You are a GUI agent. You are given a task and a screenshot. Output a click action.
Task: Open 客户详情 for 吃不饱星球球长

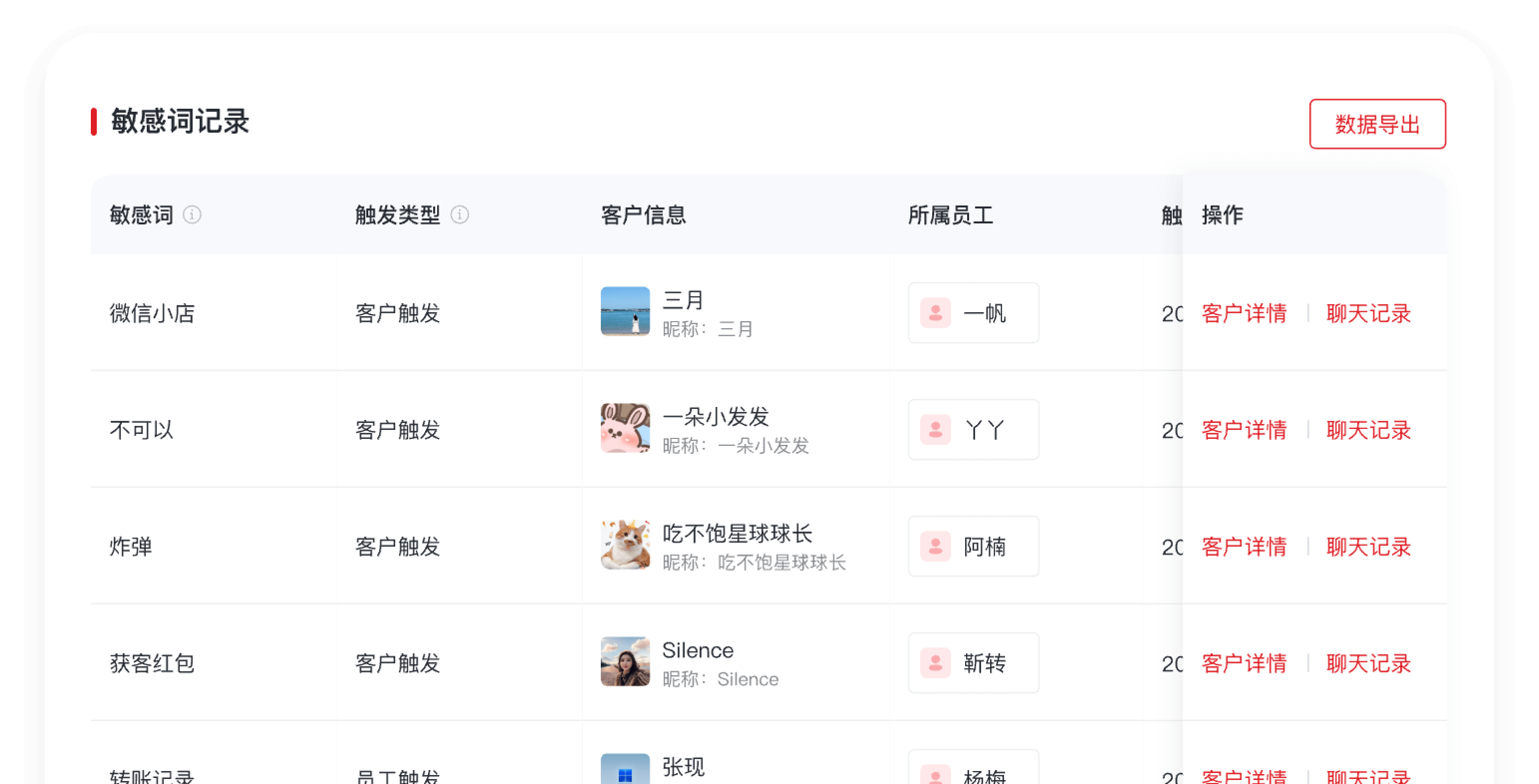[1244, 546]
